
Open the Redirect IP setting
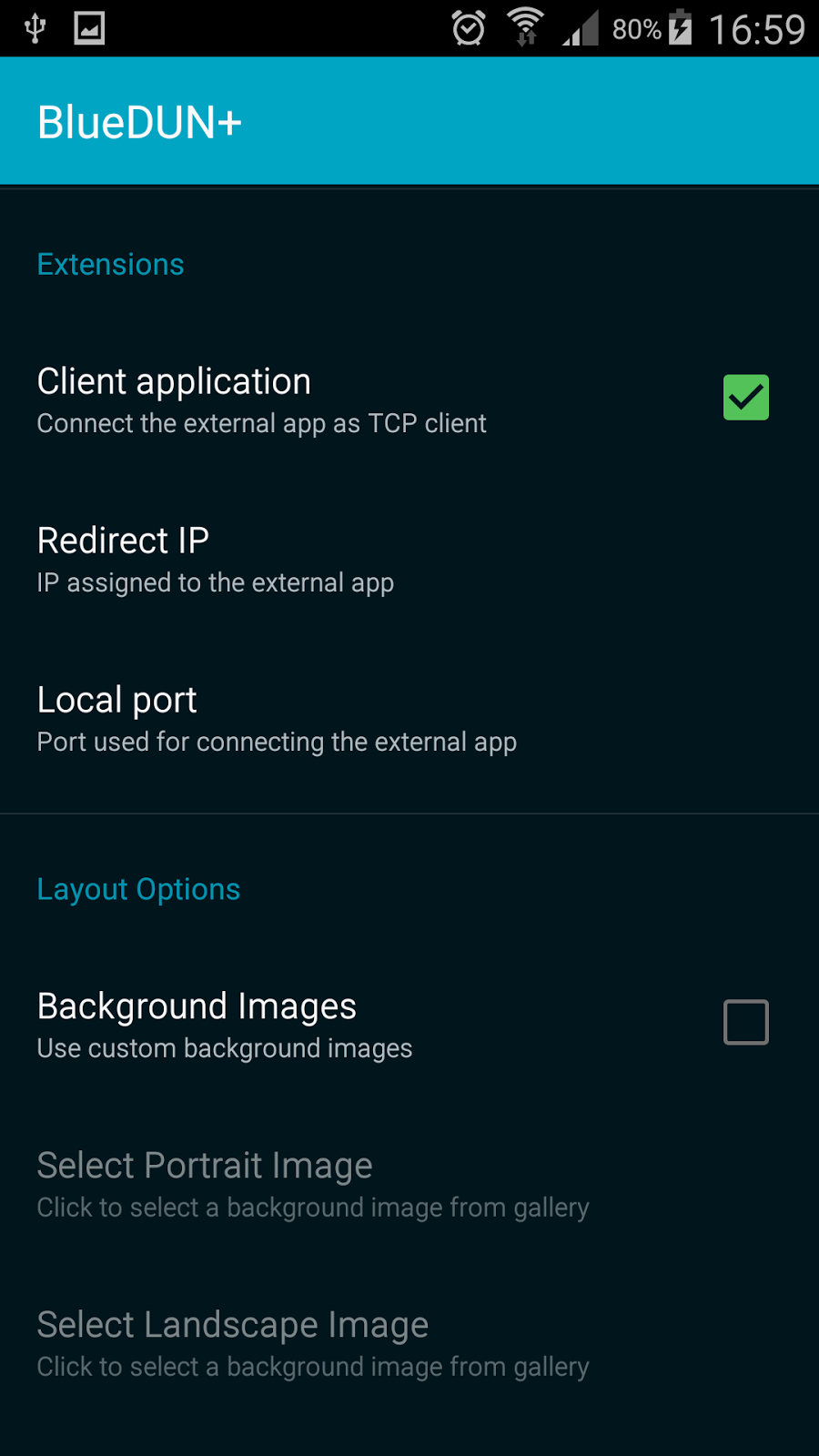[409, 558]
